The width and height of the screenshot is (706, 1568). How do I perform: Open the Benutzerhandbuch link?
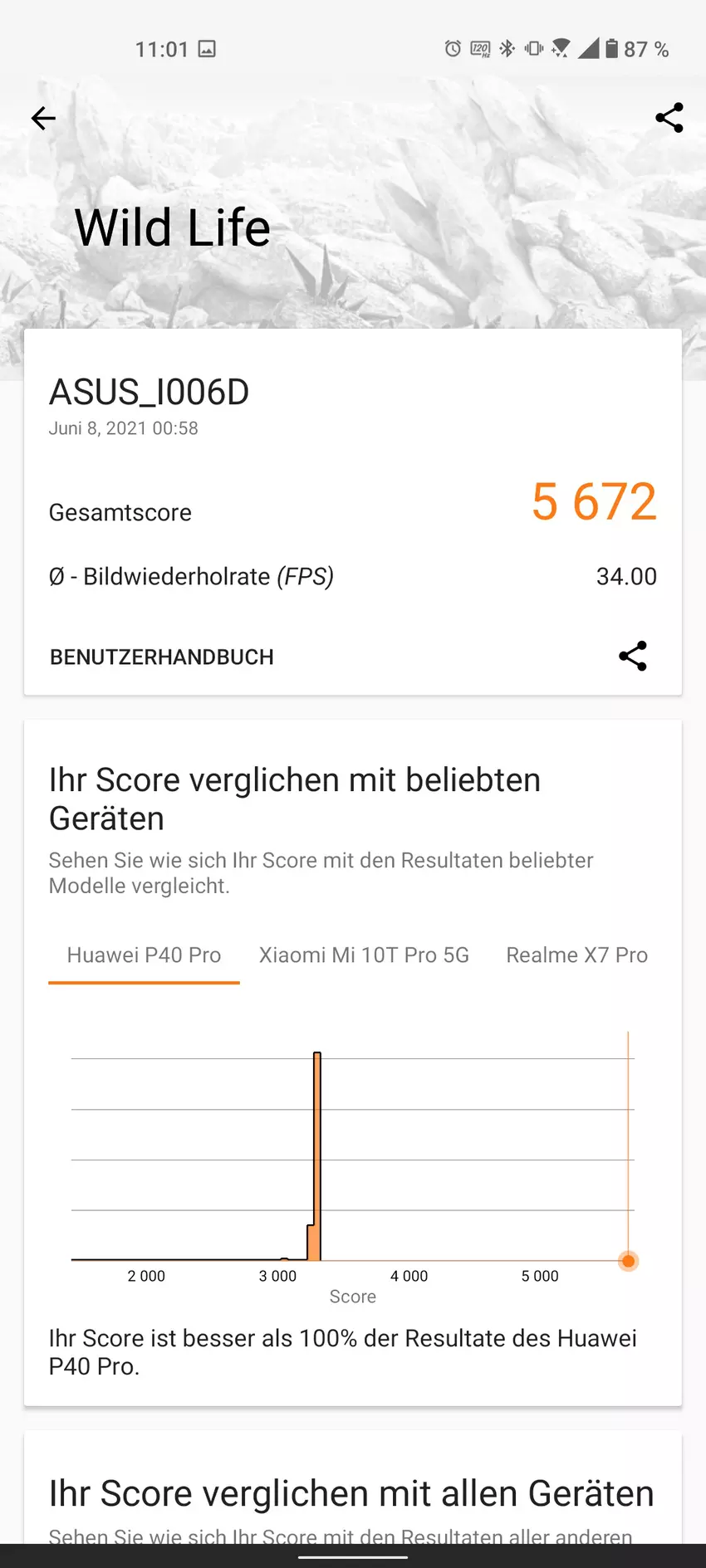point(162,657)
